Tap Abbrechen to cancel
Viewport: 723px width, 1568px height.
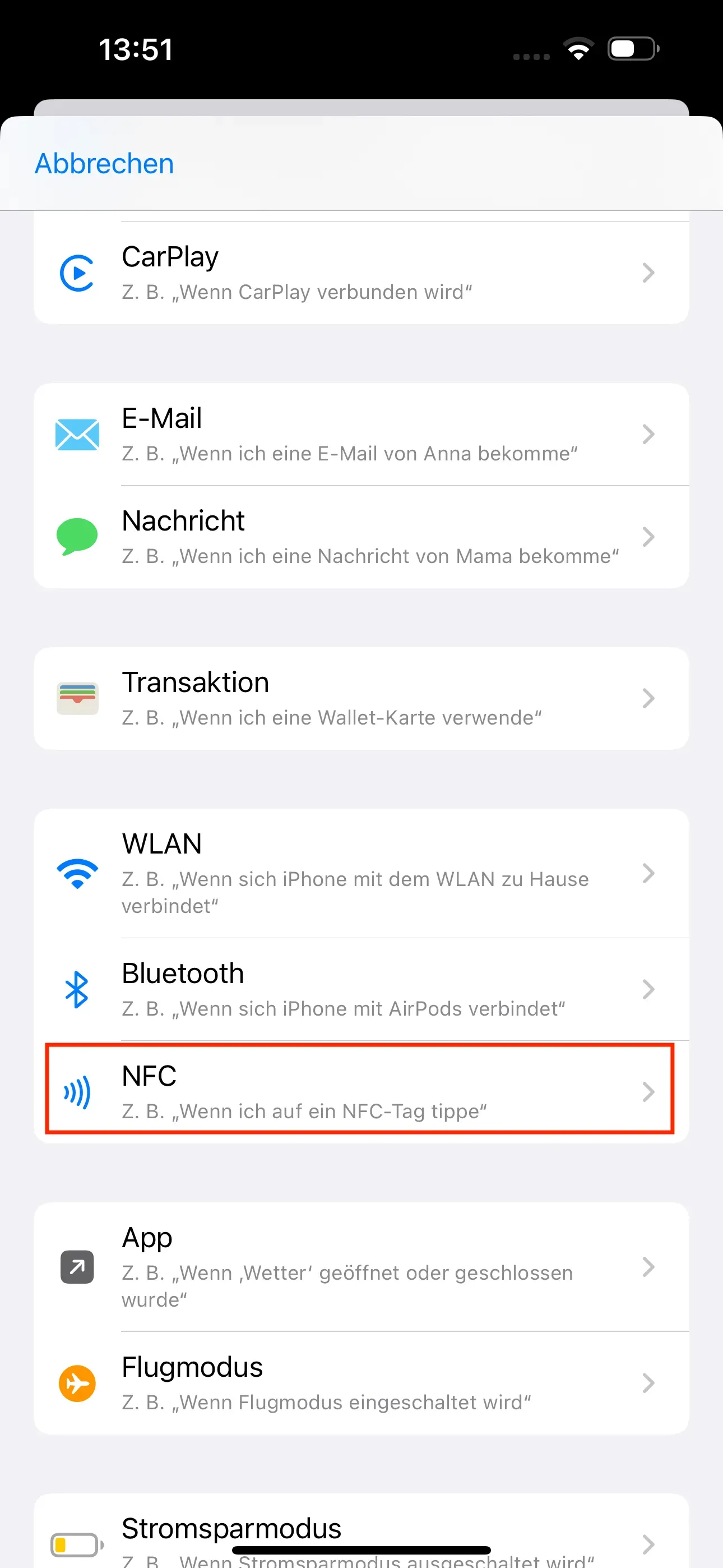tap(104, 164)
